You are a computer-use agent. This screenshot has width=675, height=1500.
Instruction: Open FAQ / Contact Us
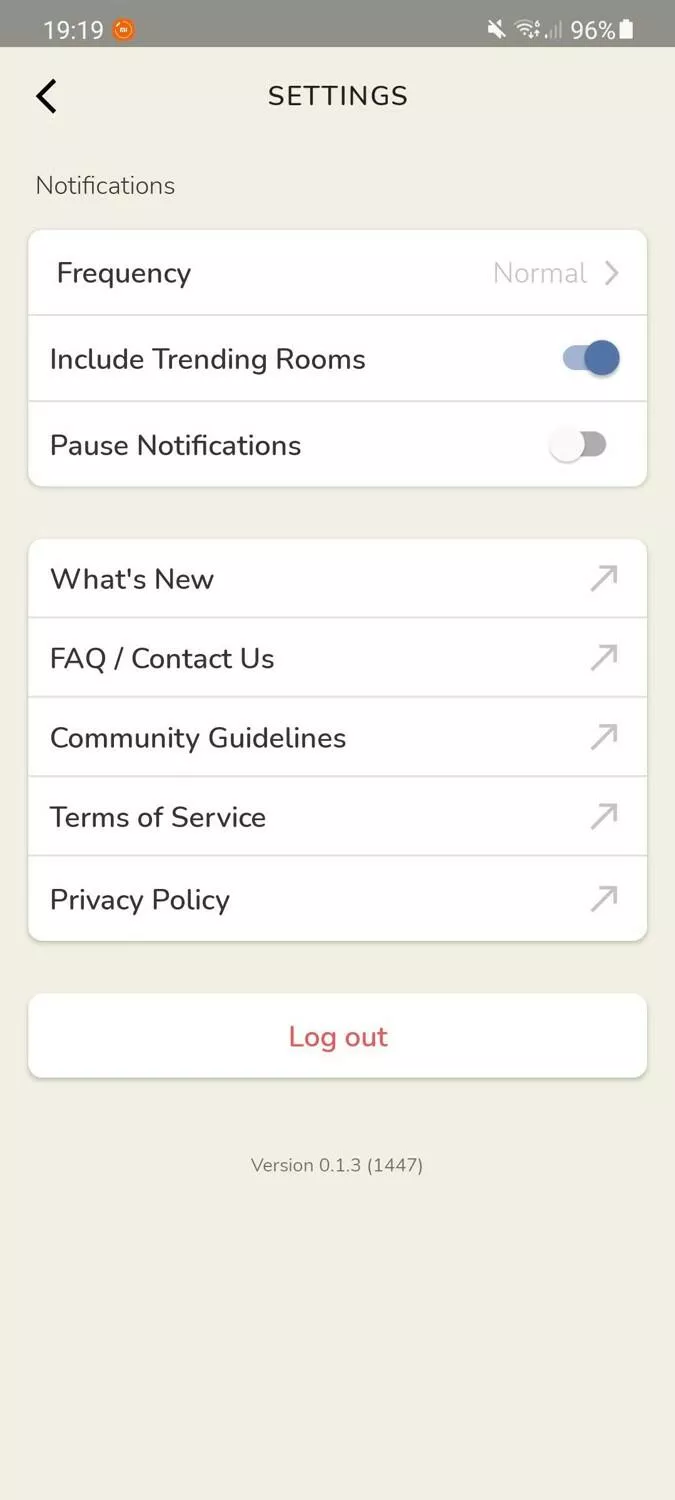click(337, 658)
